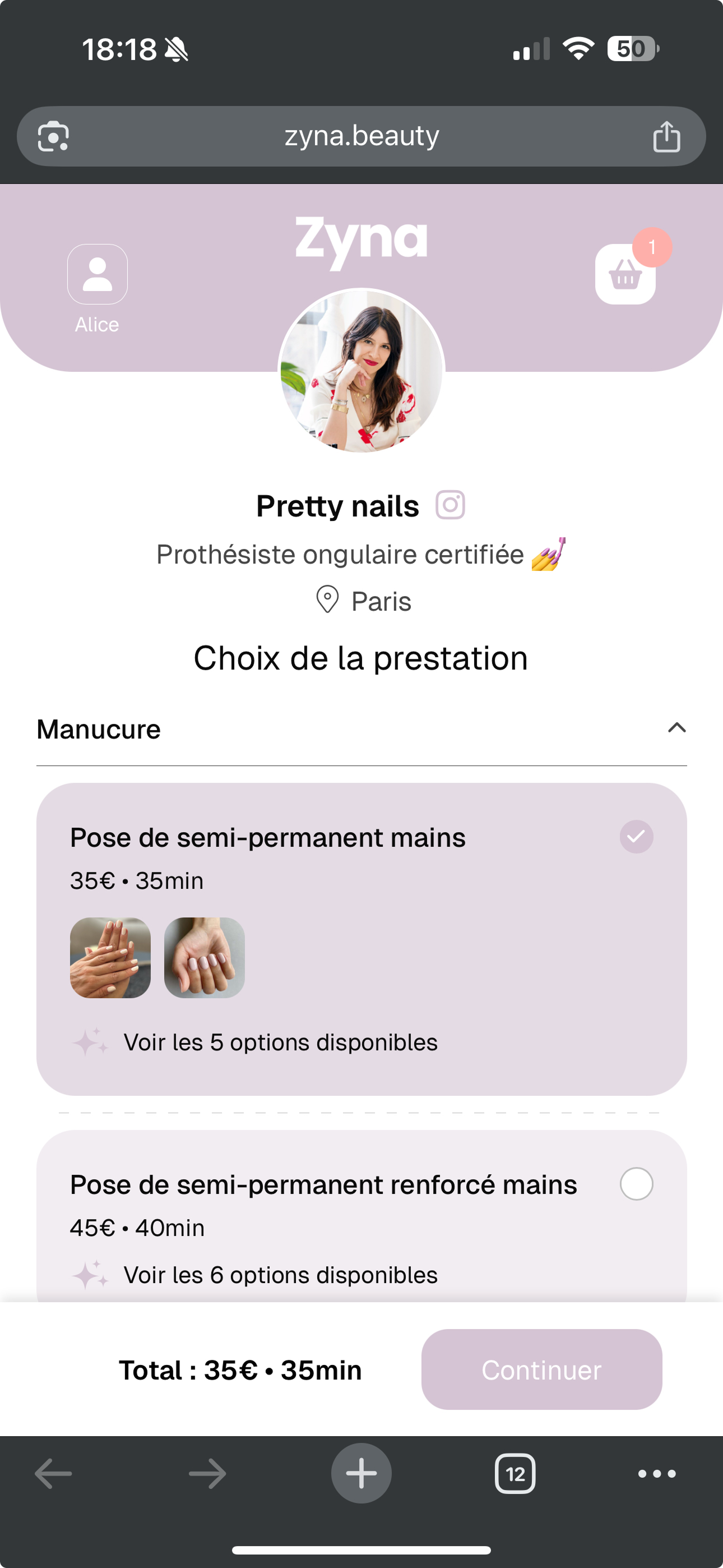The height and width of the screenshot is (1568, 723).
Task: View second semi-permanent mains photo
Action: [205, 957]
